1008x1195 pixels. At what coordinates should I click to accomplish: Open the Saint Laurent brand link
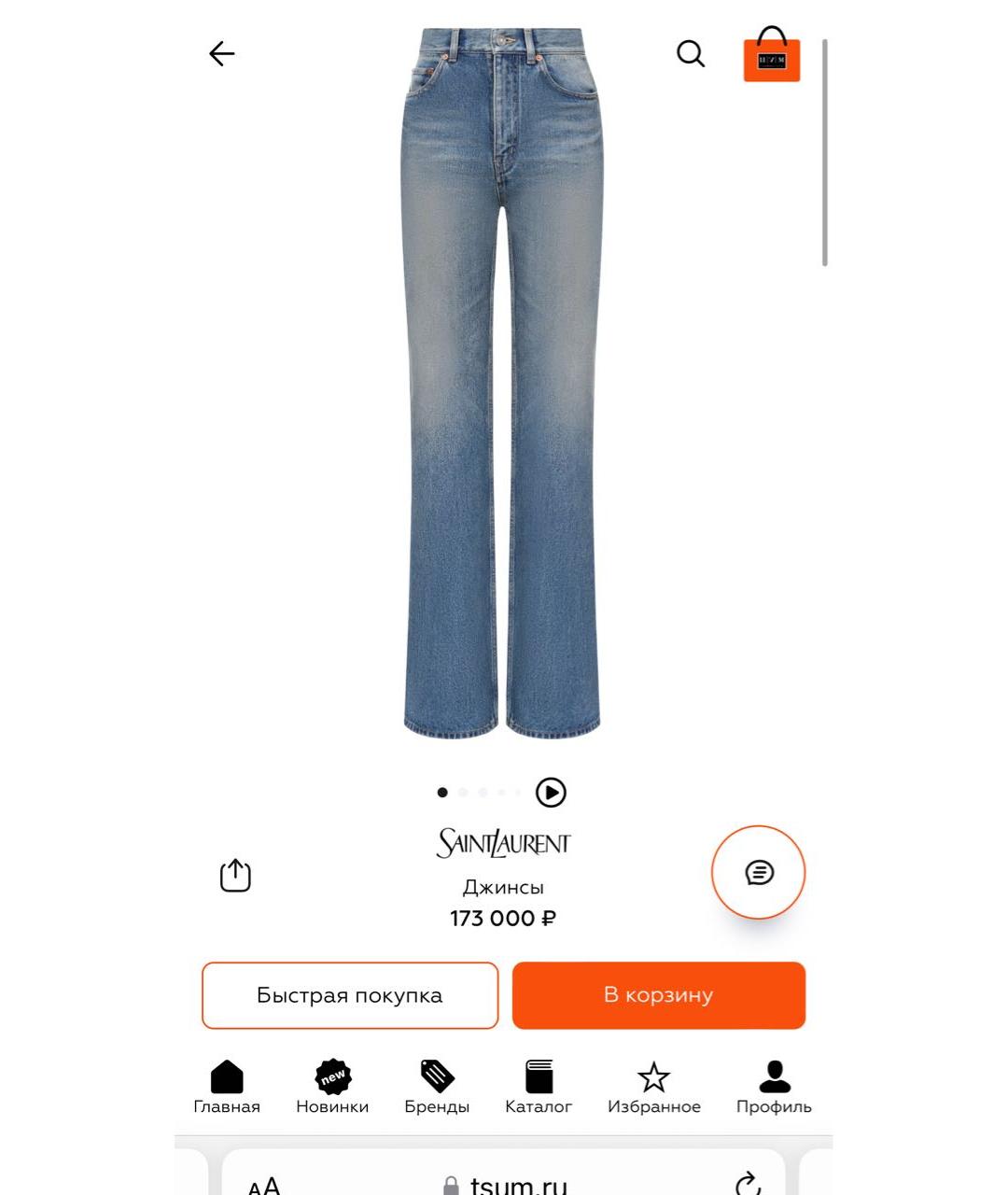tap(504, 842)
